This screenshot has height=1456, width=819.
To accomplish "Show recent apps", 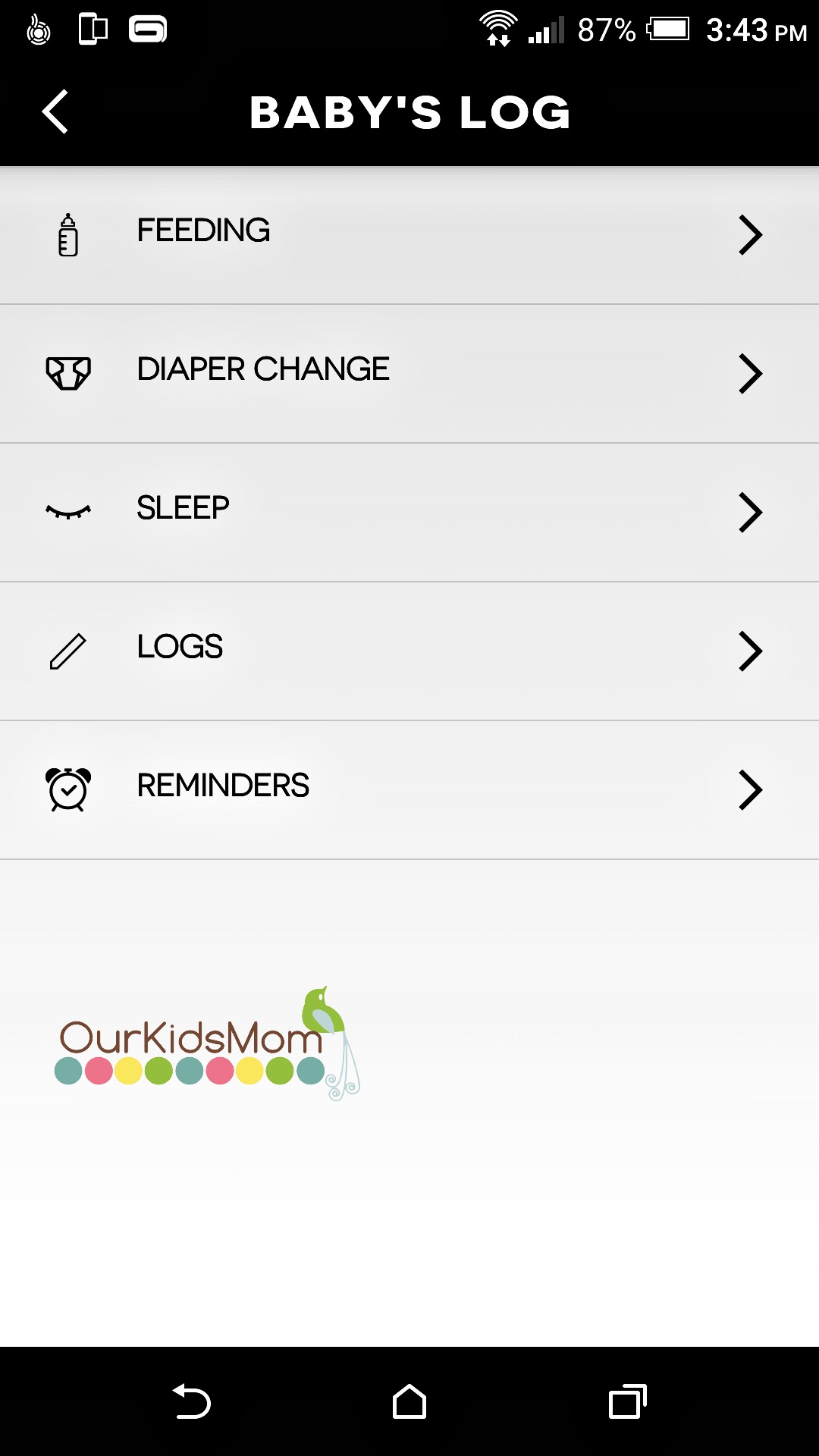I will pos(628,1401).
